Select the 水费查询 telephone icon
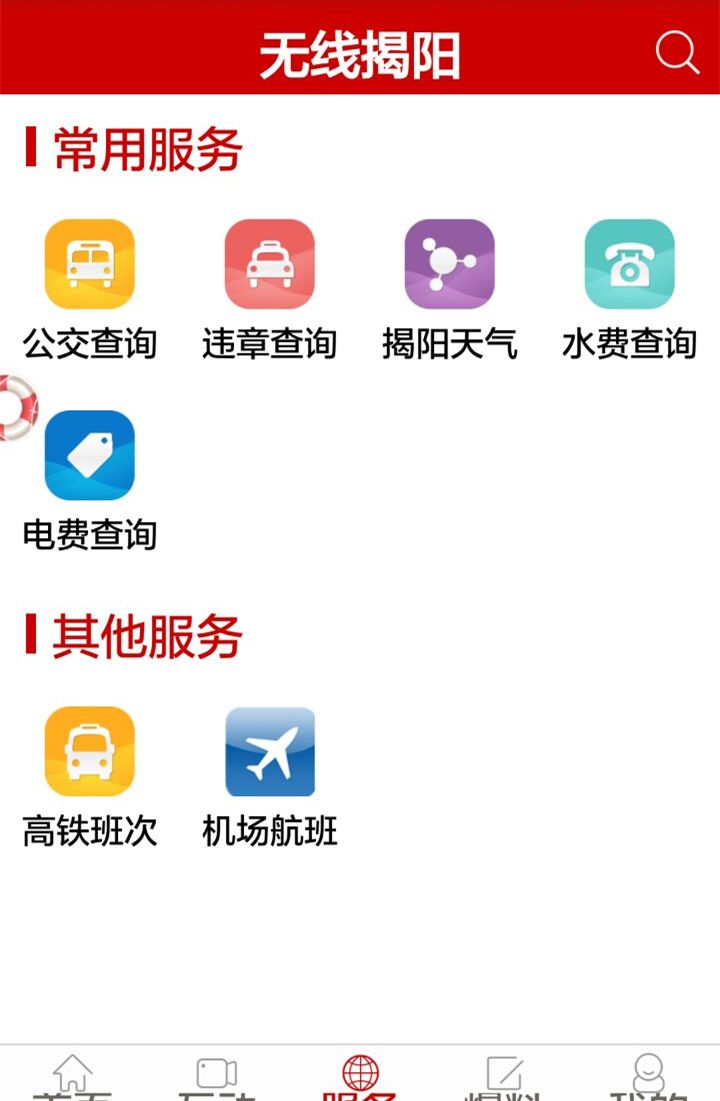Viewport: 720px width, 1101px height. (629, 265)
